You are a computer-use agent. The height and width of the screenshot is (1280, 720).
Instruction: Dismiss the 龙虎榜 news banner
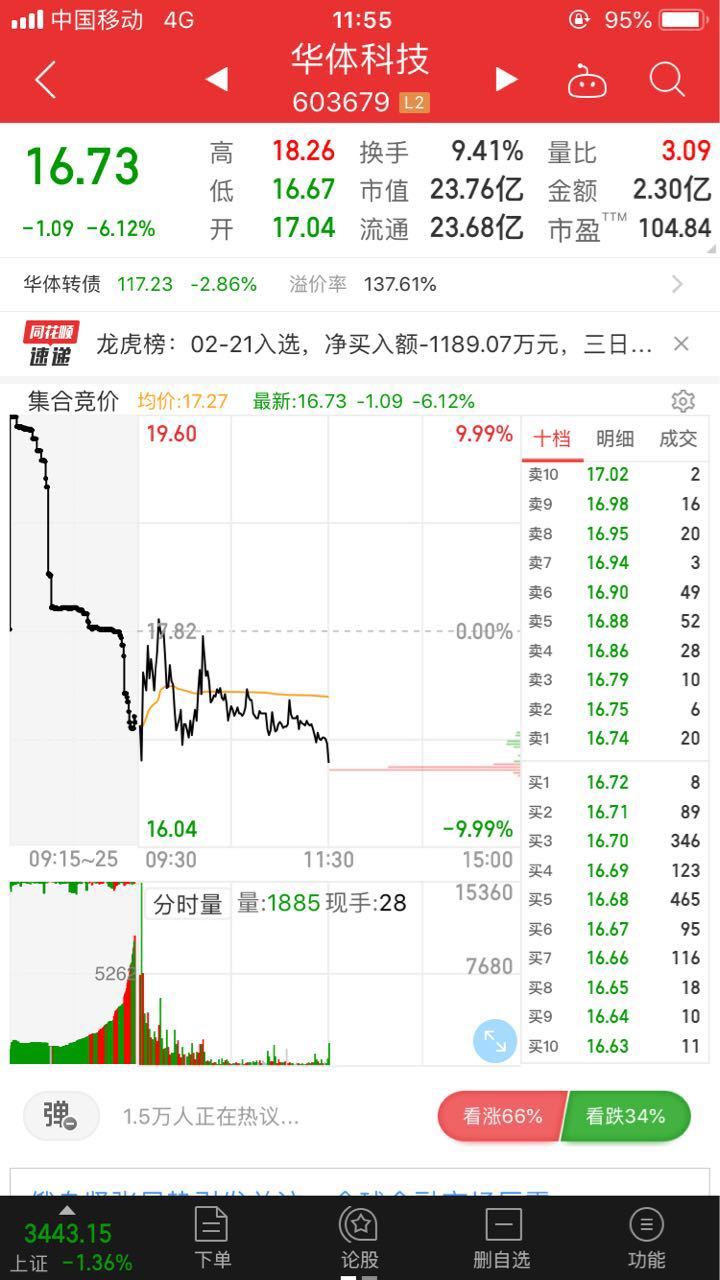click(681, 344)
